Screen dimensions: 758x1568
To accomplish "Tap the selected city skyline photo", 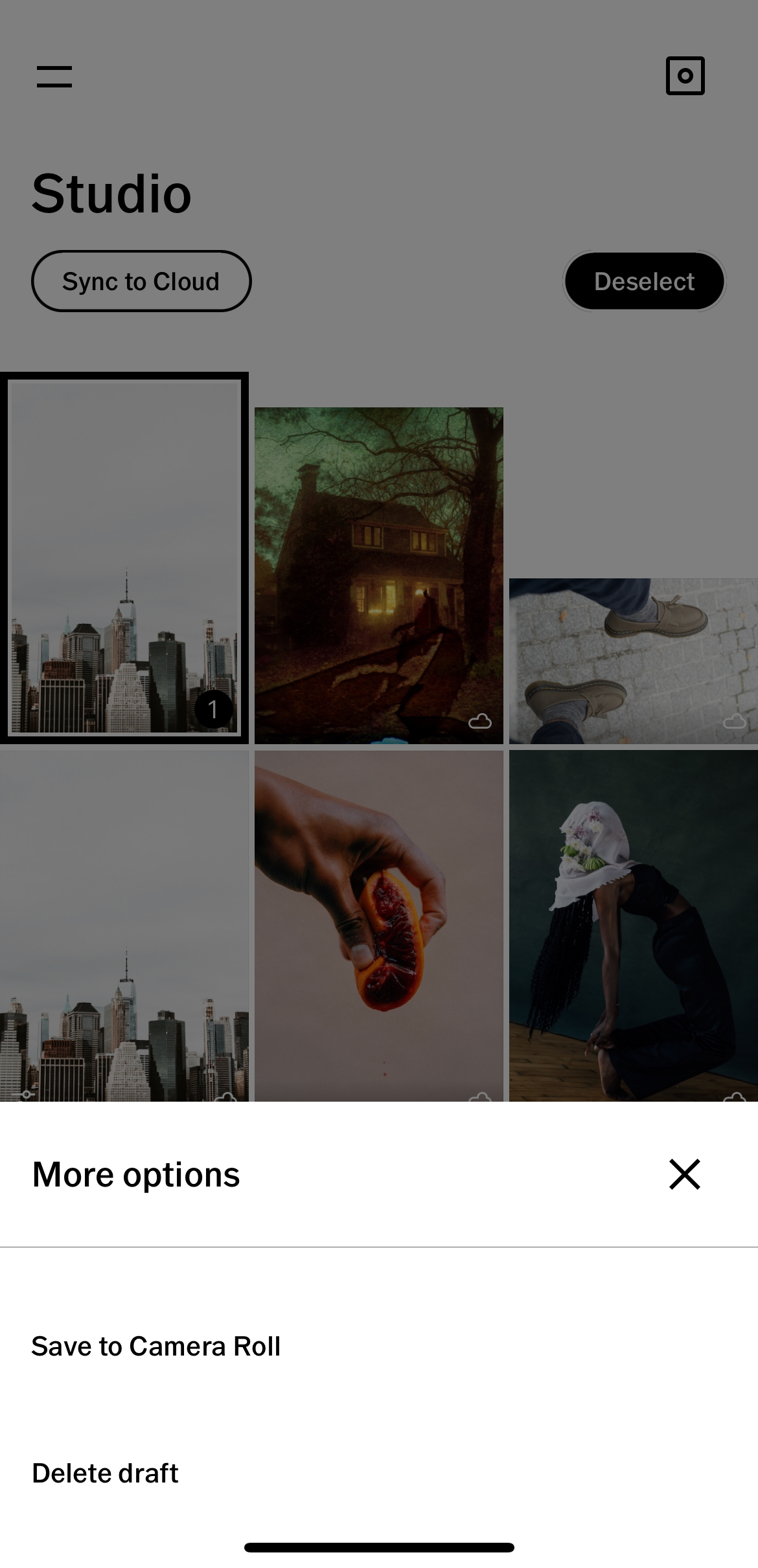I will (x=124, y=557).
